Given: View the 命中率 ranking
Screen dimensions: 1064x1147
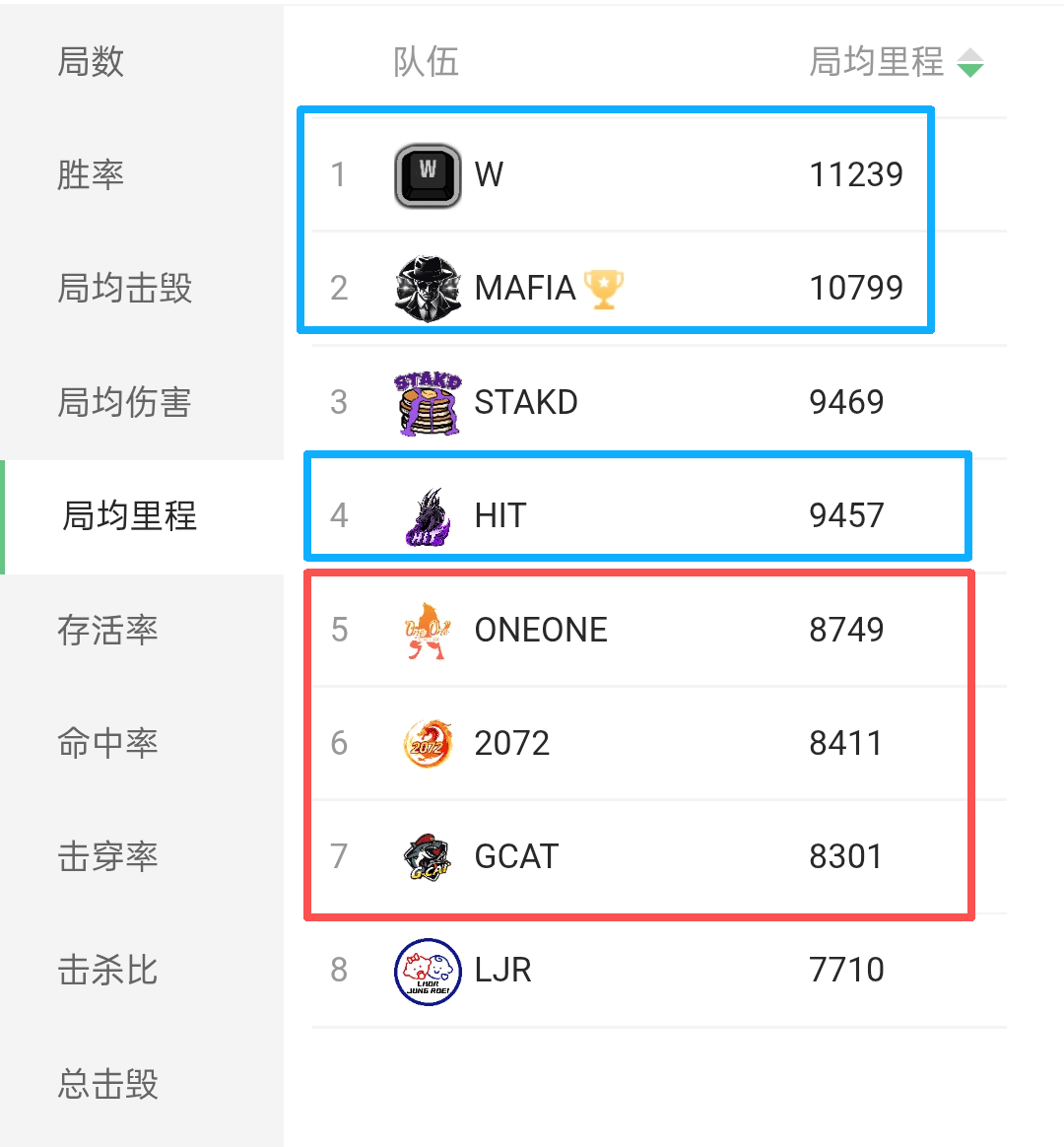Looking at the screenshot, I should click(x=107, y=743).
